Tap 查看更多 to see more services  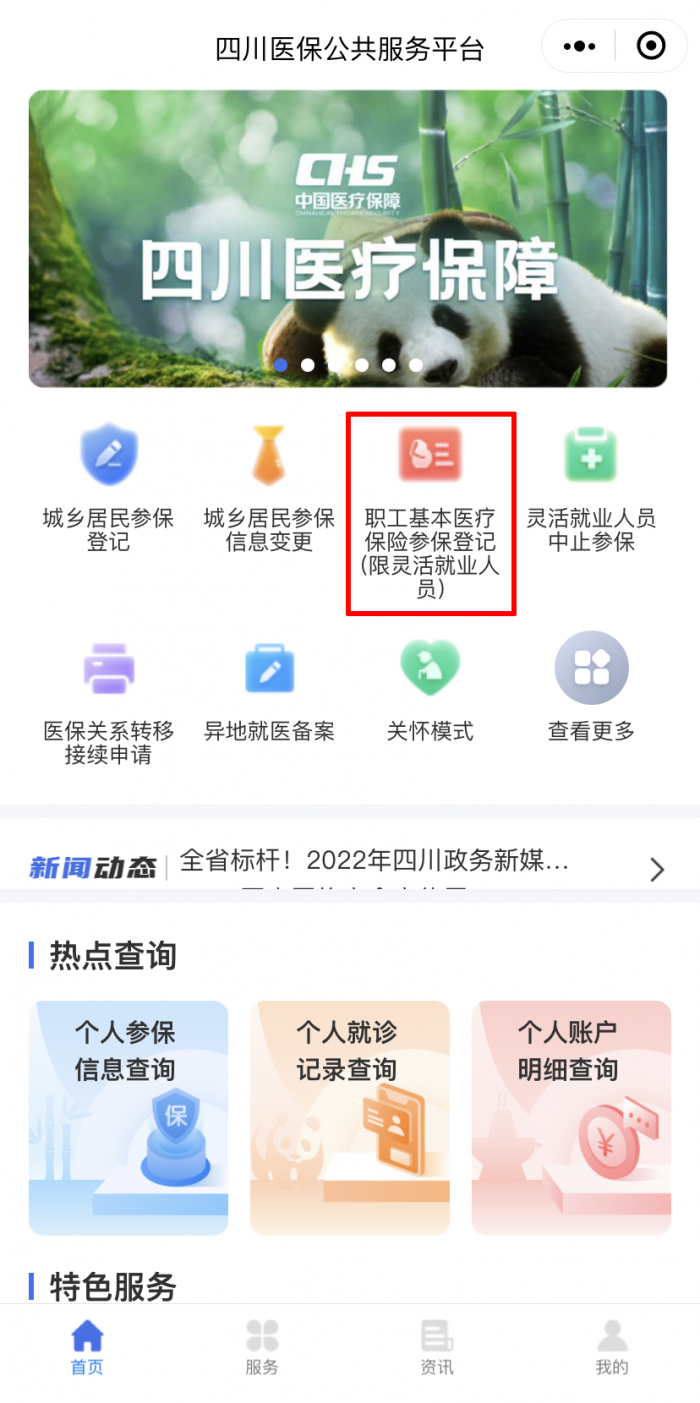pos(591,688)
